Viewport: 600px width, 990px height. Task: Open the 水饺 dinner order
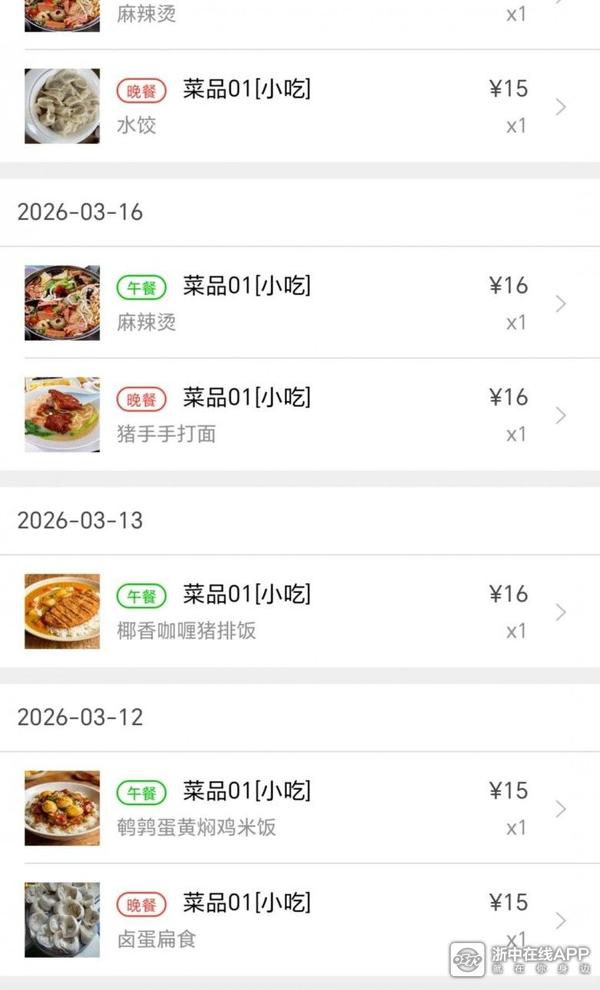300,106
